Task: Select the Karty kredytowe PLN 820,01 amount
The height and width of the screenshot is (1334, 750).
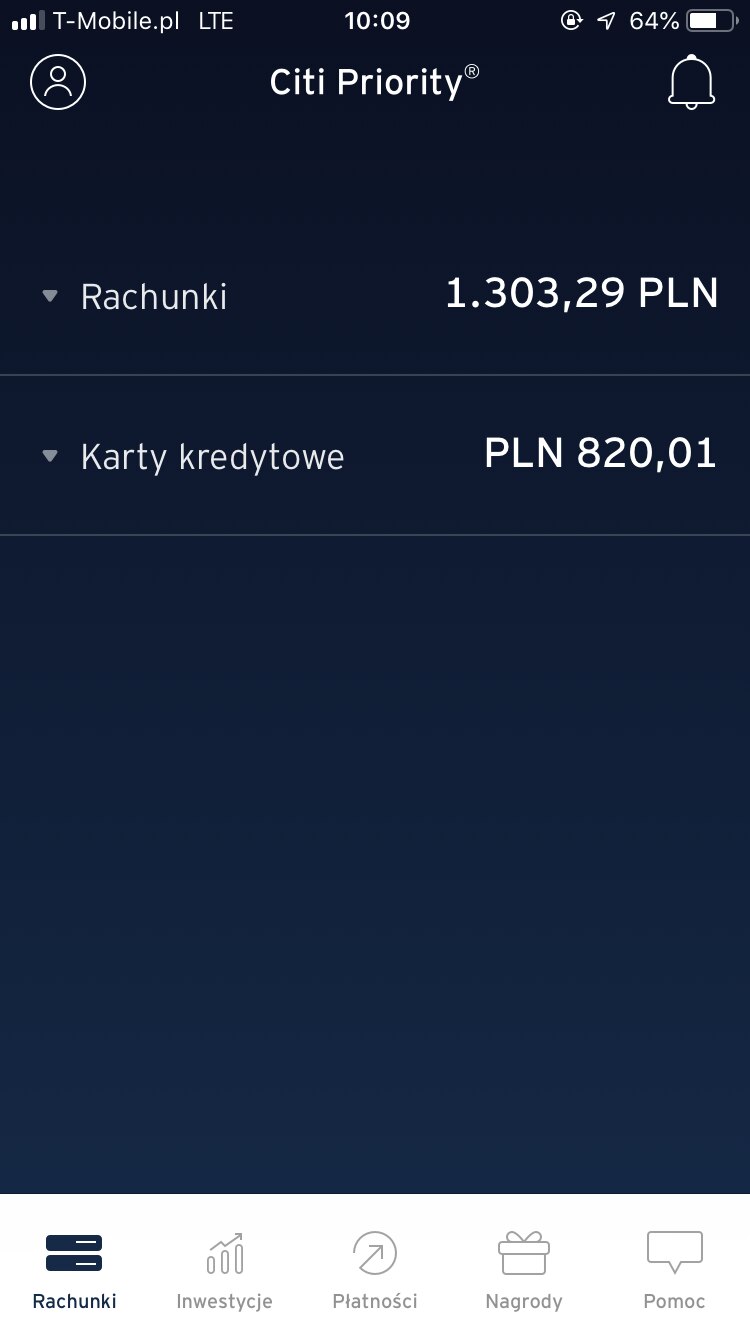Action: coord(600,453)
